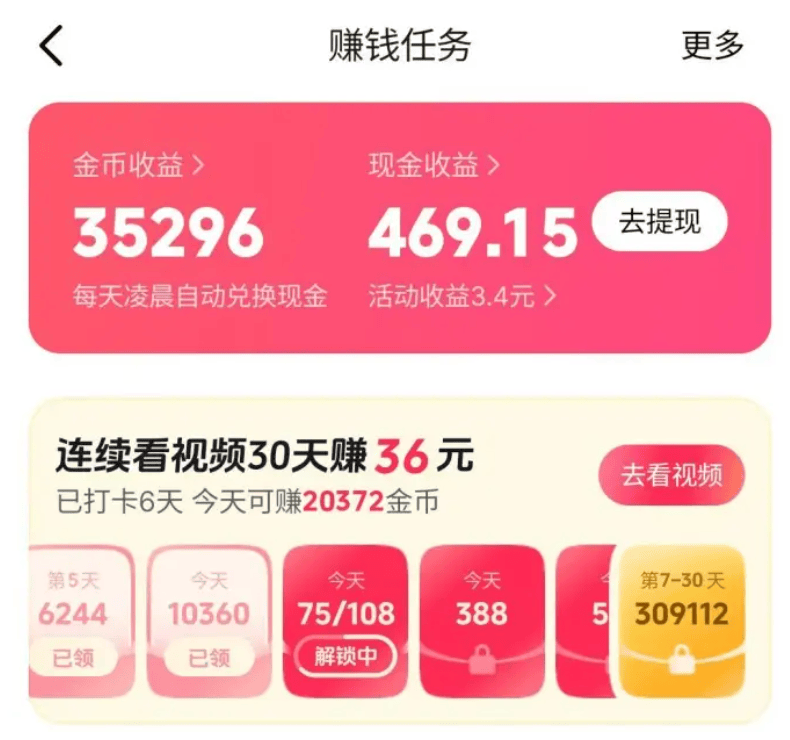Tap the 今天 10360 claimed card
Viewport: 790px width, 740px height.
pos(209,620)
